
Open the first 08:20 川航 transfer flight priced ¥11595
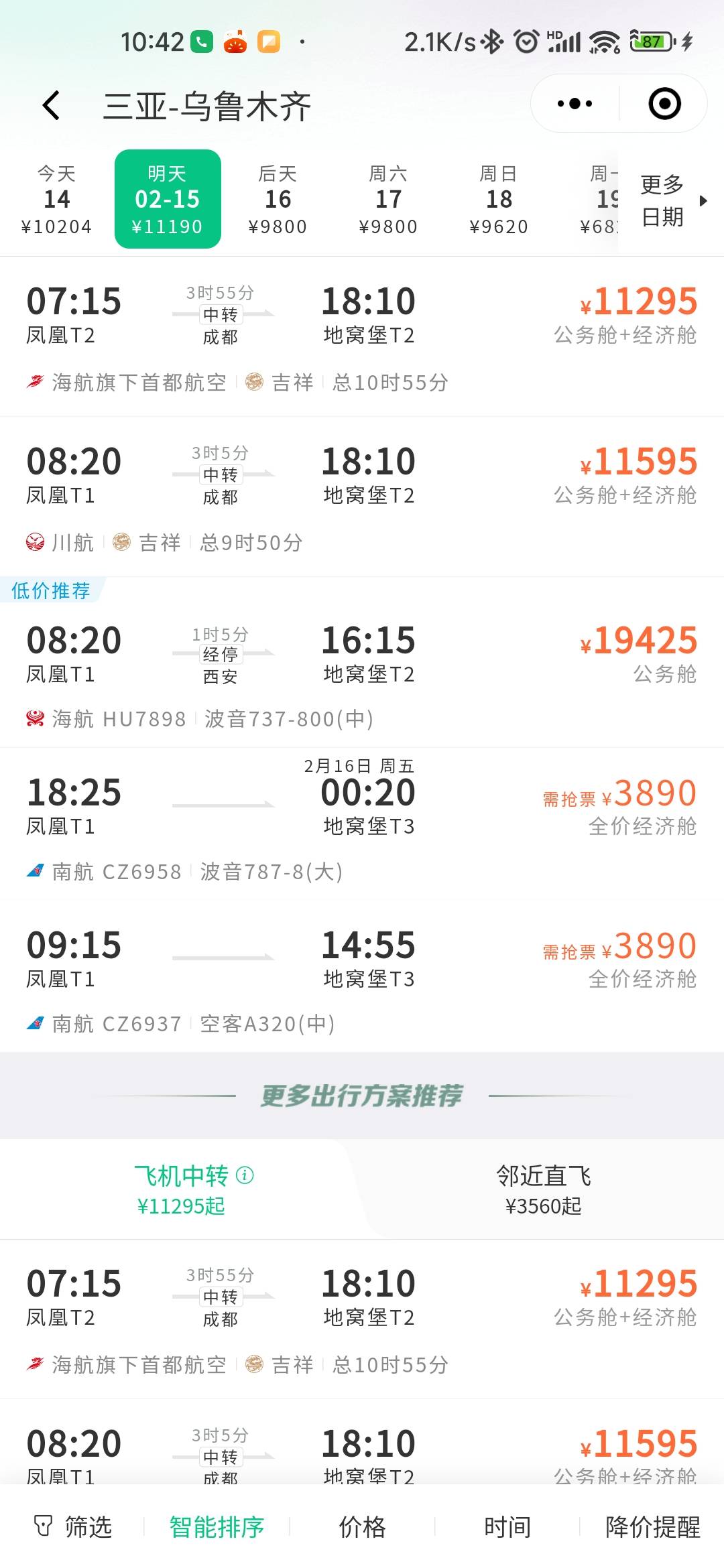[x=362, y=497]
